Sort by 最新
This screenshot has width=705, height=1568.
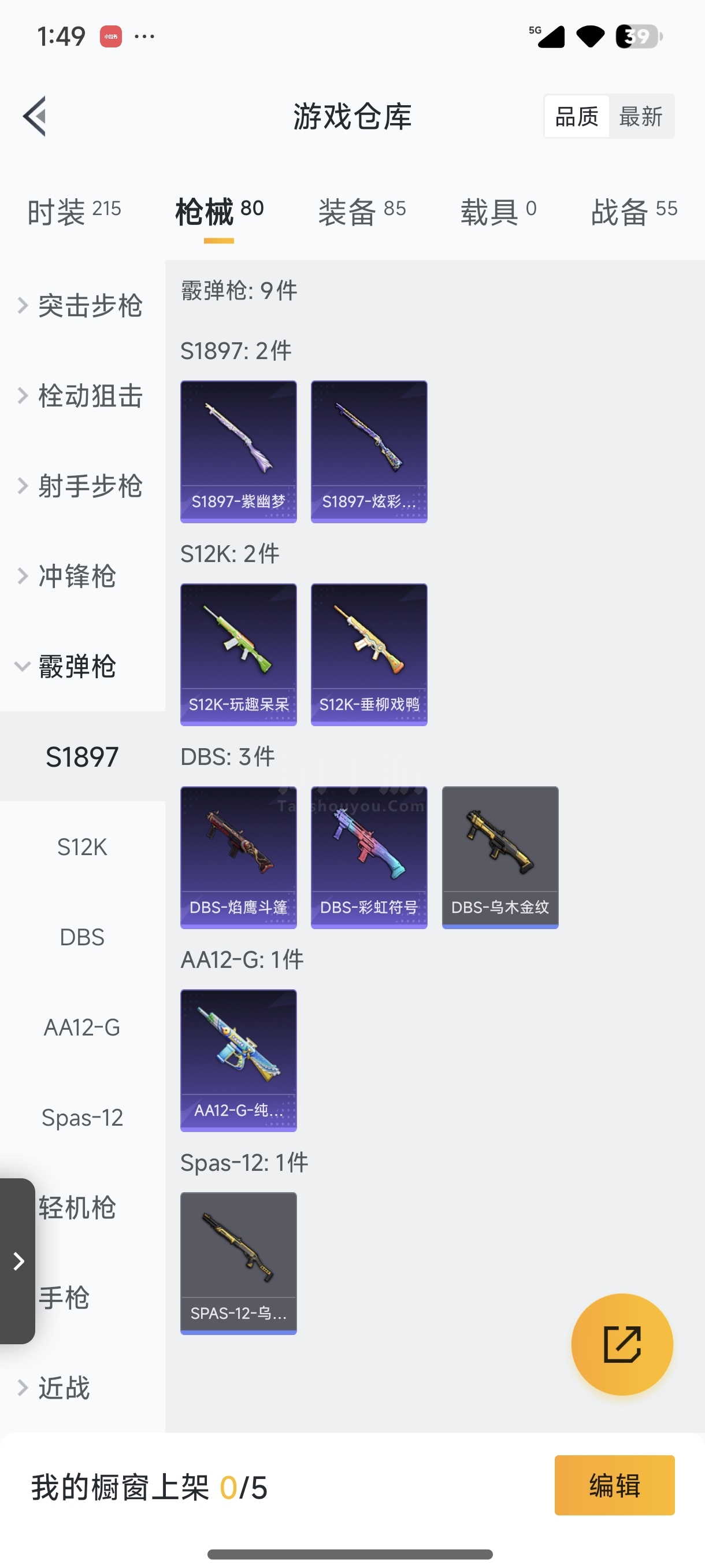pos(640,116)
